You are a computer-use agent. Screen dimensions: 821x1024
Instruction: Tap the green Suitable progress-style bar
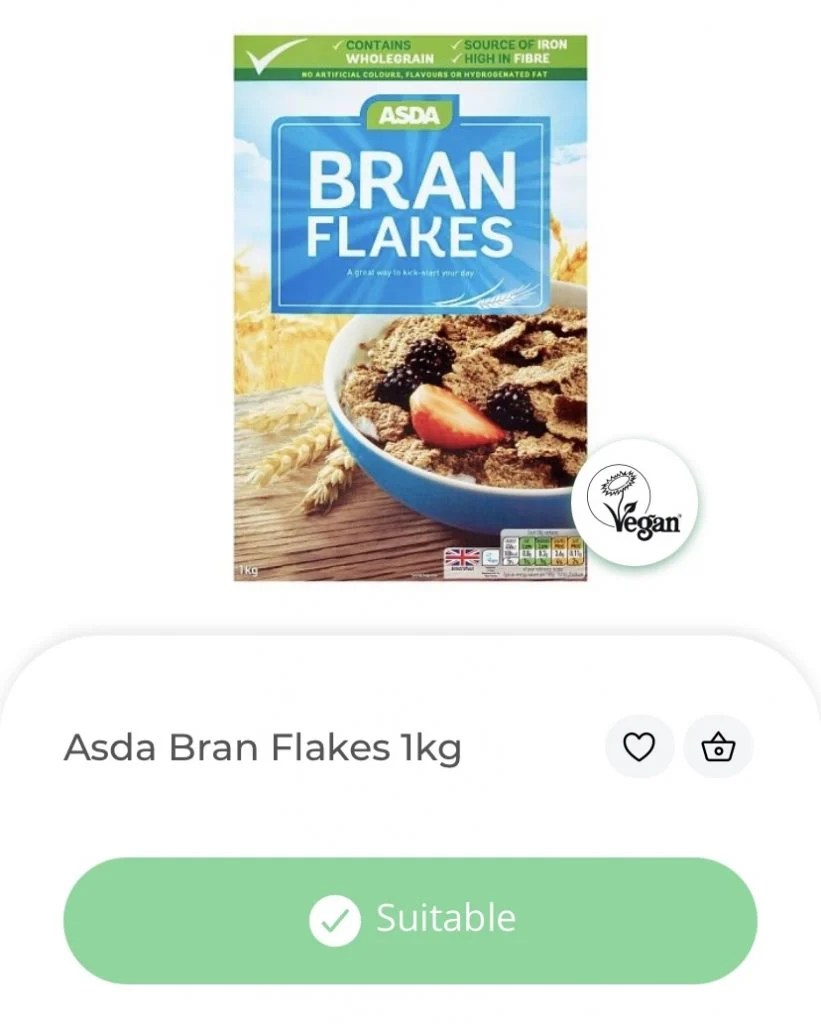410,919
